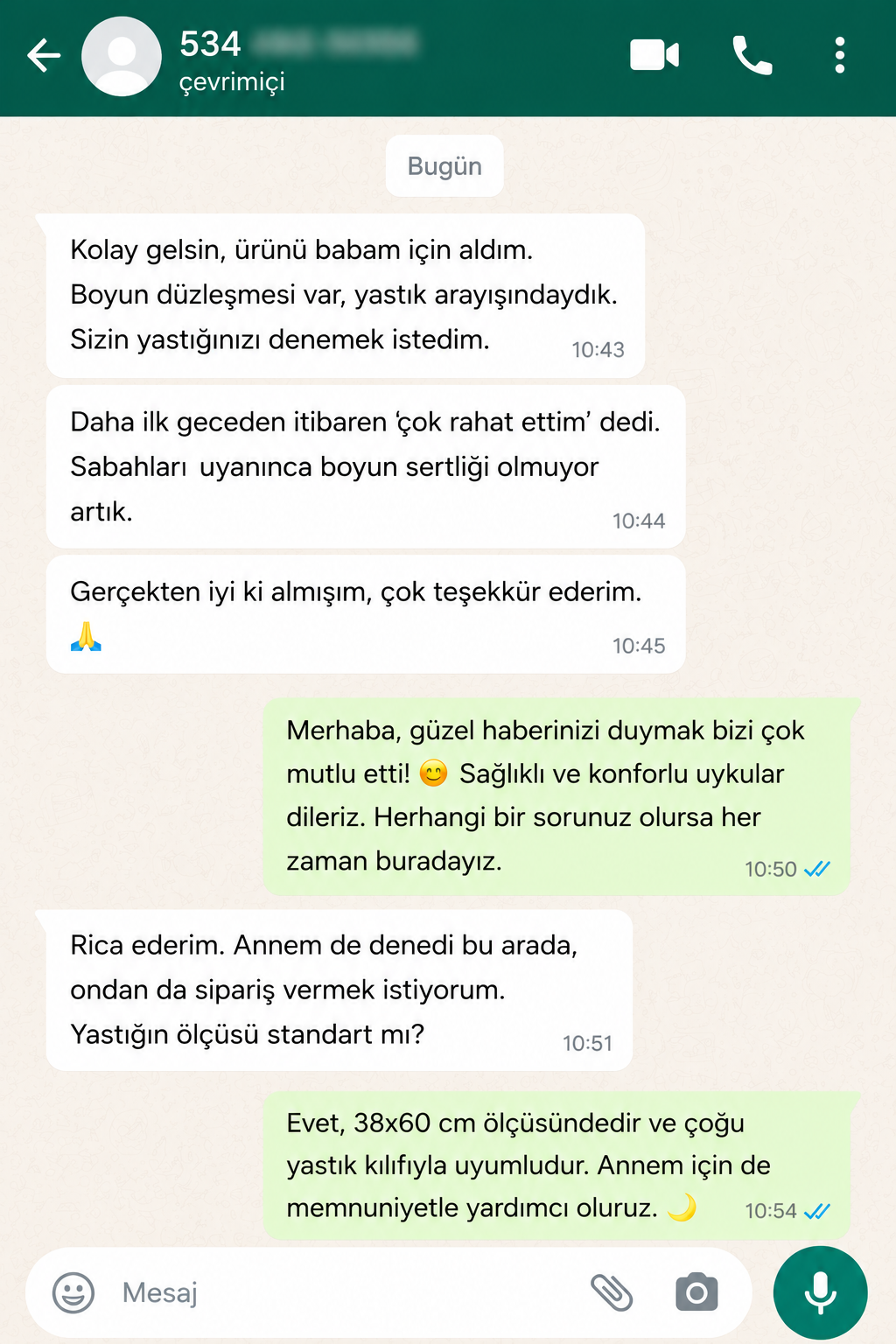Open the three-dot overflow menu

click(840, 56)
